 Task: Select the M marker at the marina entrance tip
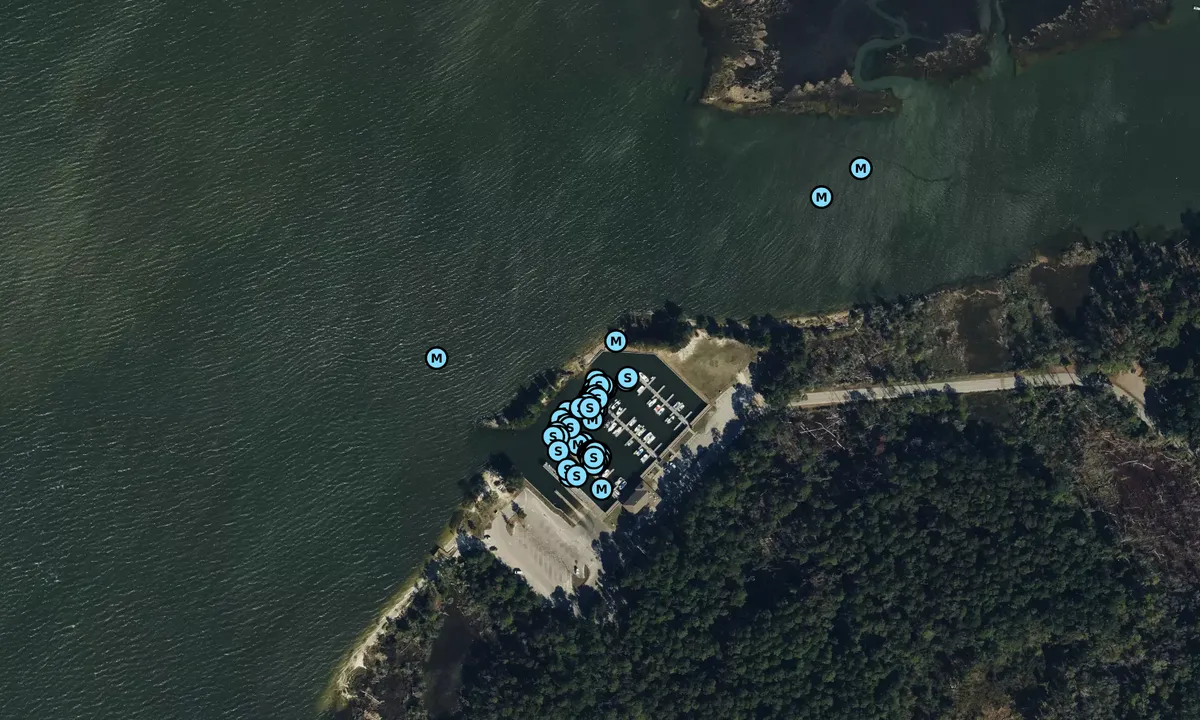pos(616,341)
